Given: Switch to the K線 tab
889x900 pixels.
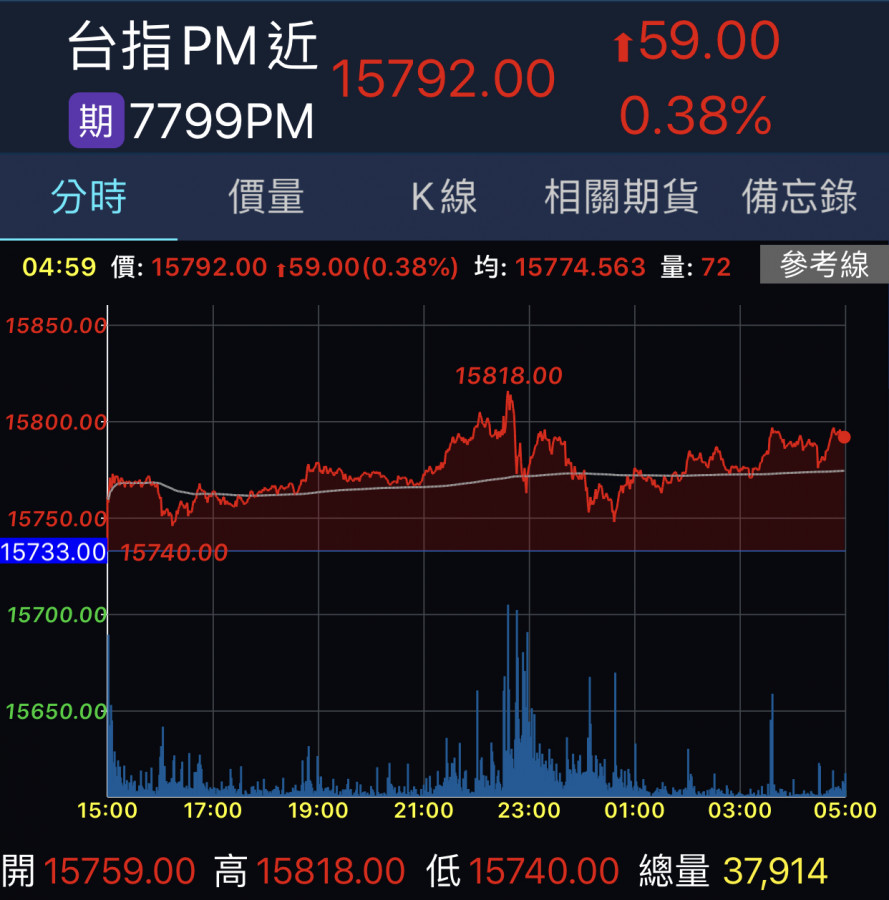Looking at the screenshot, I should click(x=444, y=197).
